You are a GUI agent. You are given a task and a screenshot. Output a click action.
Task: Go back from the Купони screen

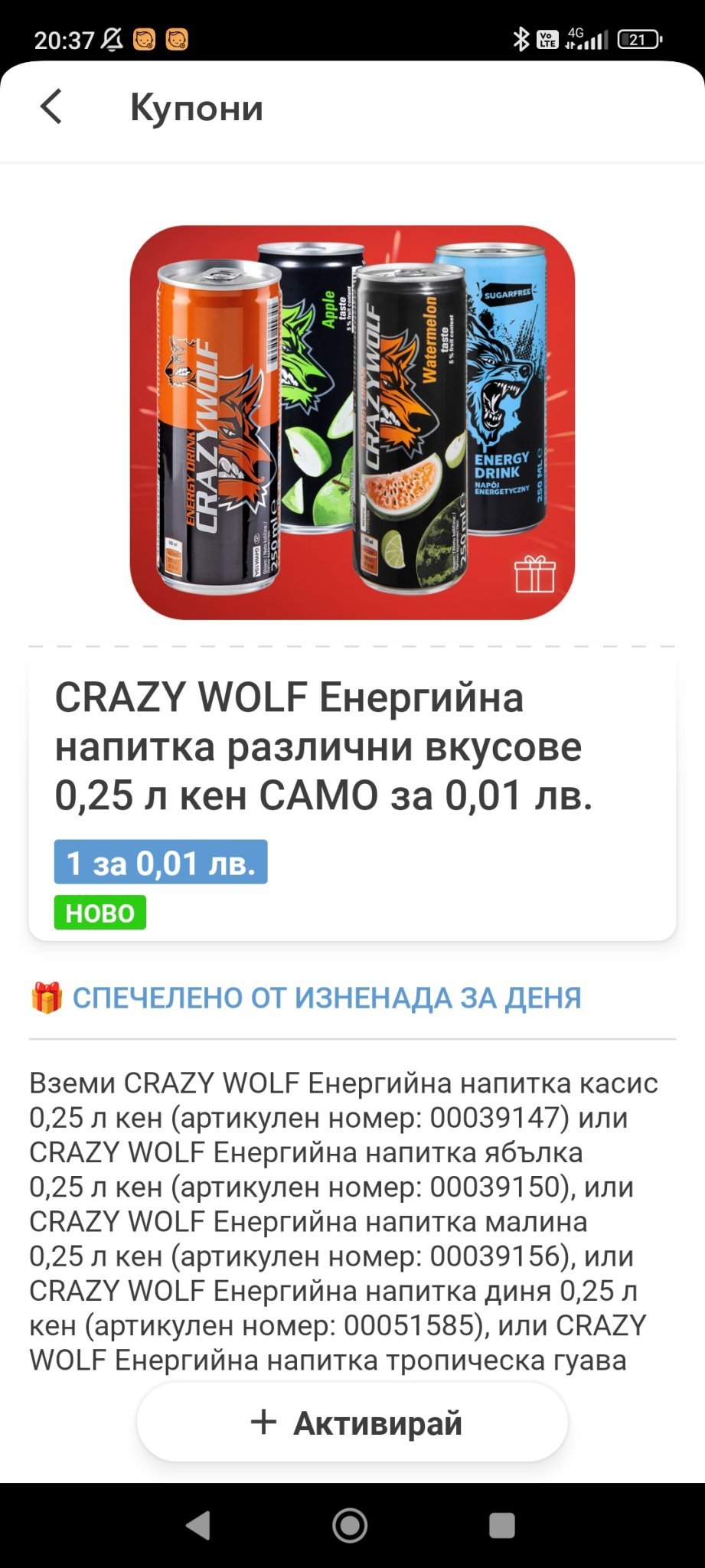coord(51,106)
